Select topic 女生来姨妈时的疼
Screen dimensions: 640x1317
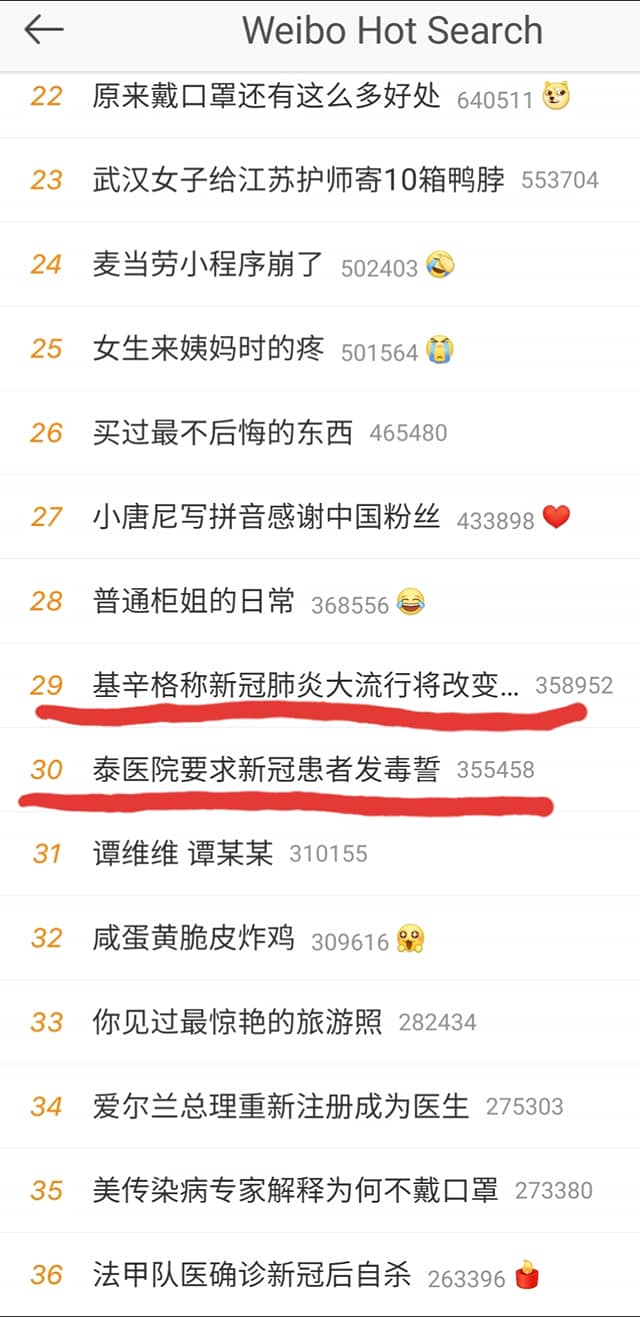208,349
